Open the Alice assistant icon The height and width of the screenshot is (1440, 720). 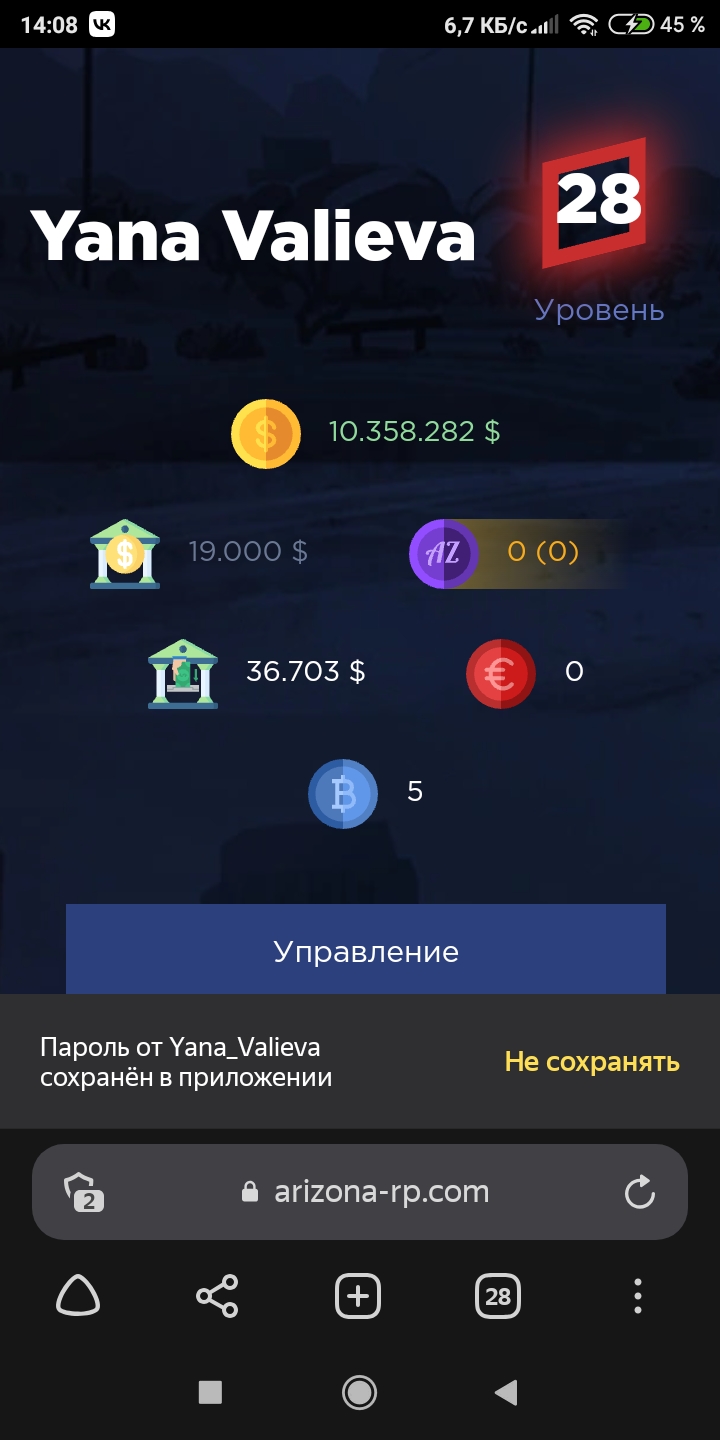[x=78, y=1297]
